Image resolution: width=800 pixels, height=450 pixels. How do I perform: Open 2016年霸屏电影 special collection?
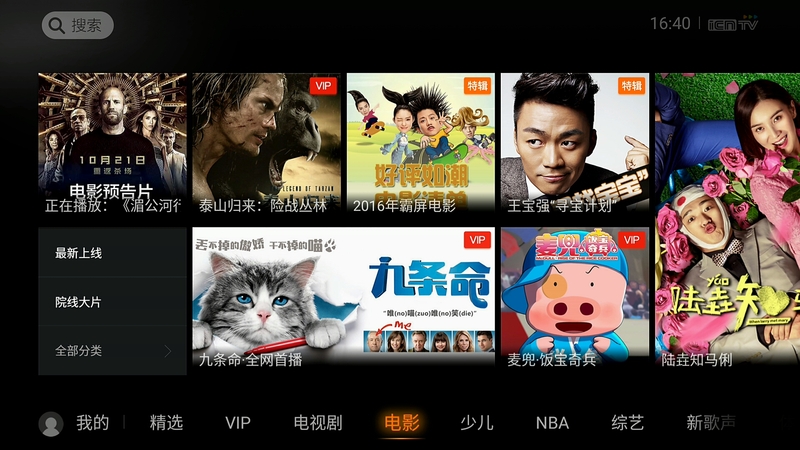click(x=420, y=145)
